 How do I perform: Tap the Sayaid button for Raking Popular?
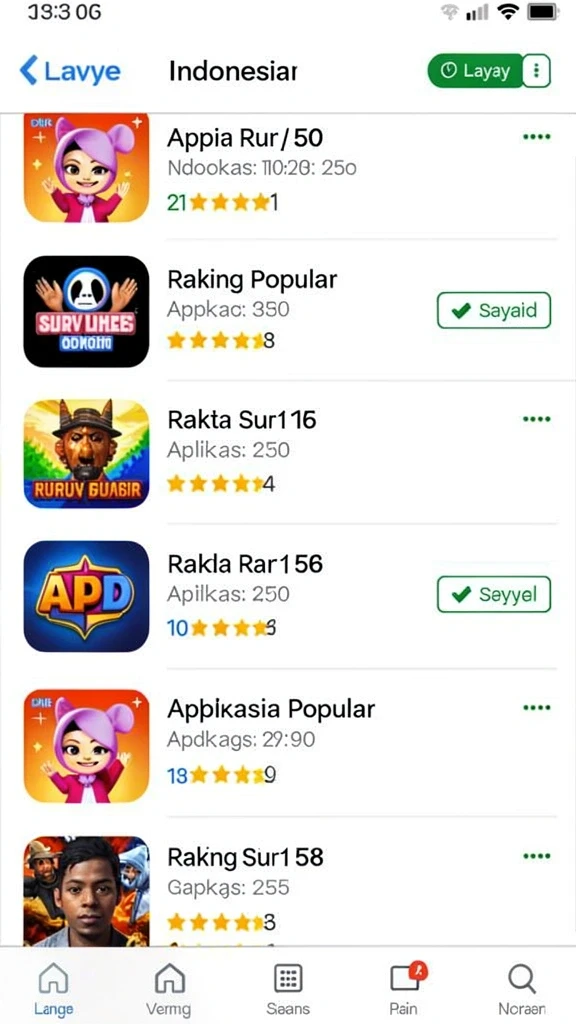click(494, 310)
